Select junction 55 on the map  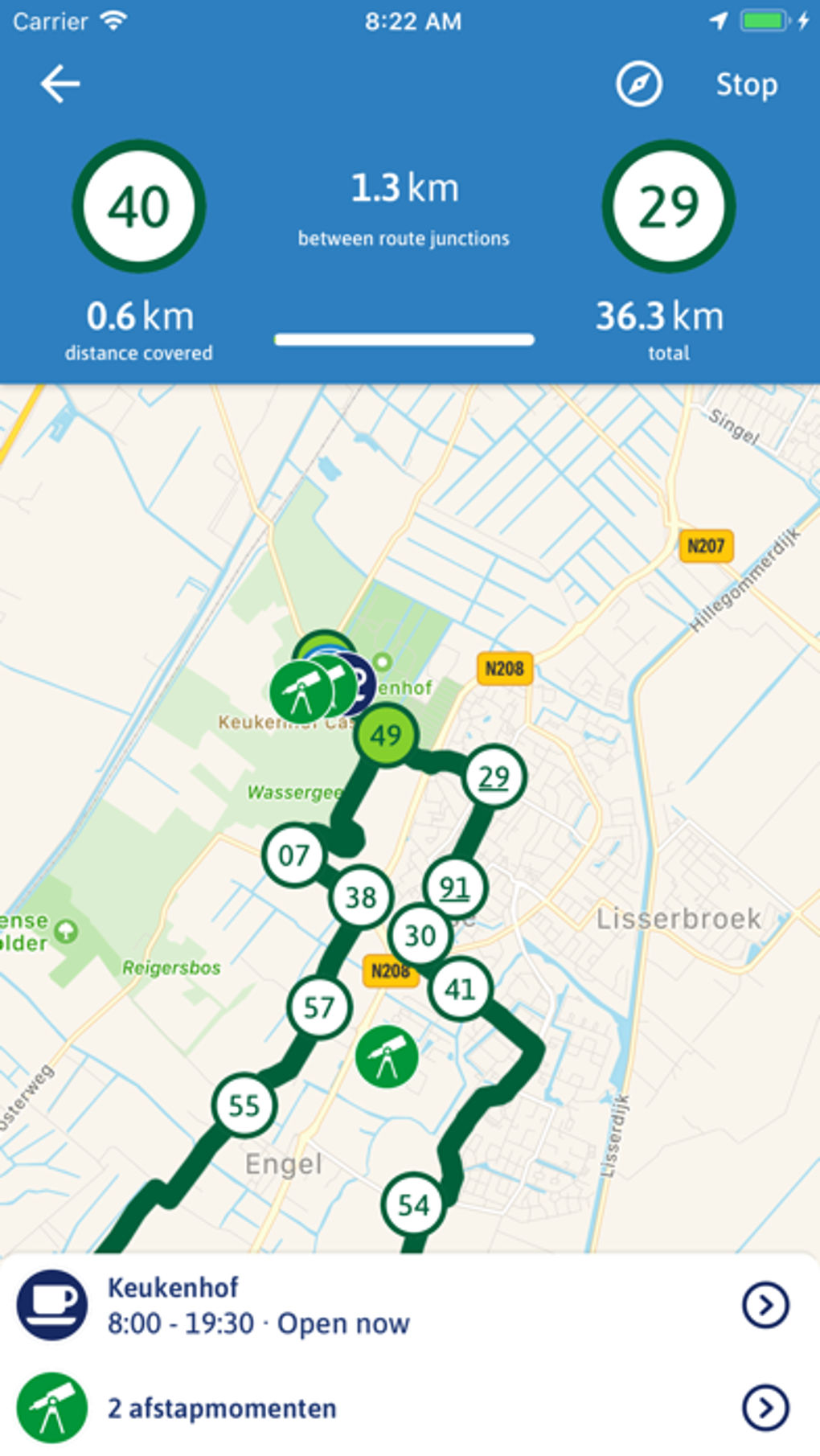coord(244,1105)
